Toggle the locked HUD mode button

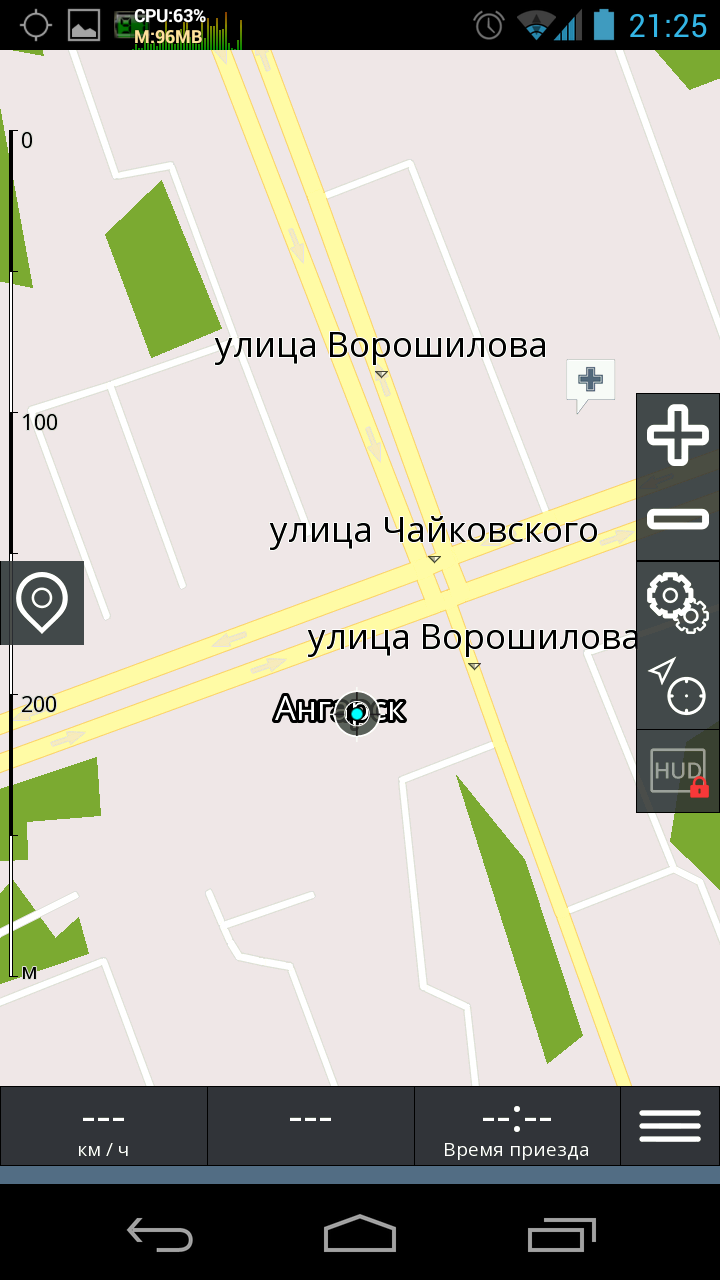pos(677,771)
